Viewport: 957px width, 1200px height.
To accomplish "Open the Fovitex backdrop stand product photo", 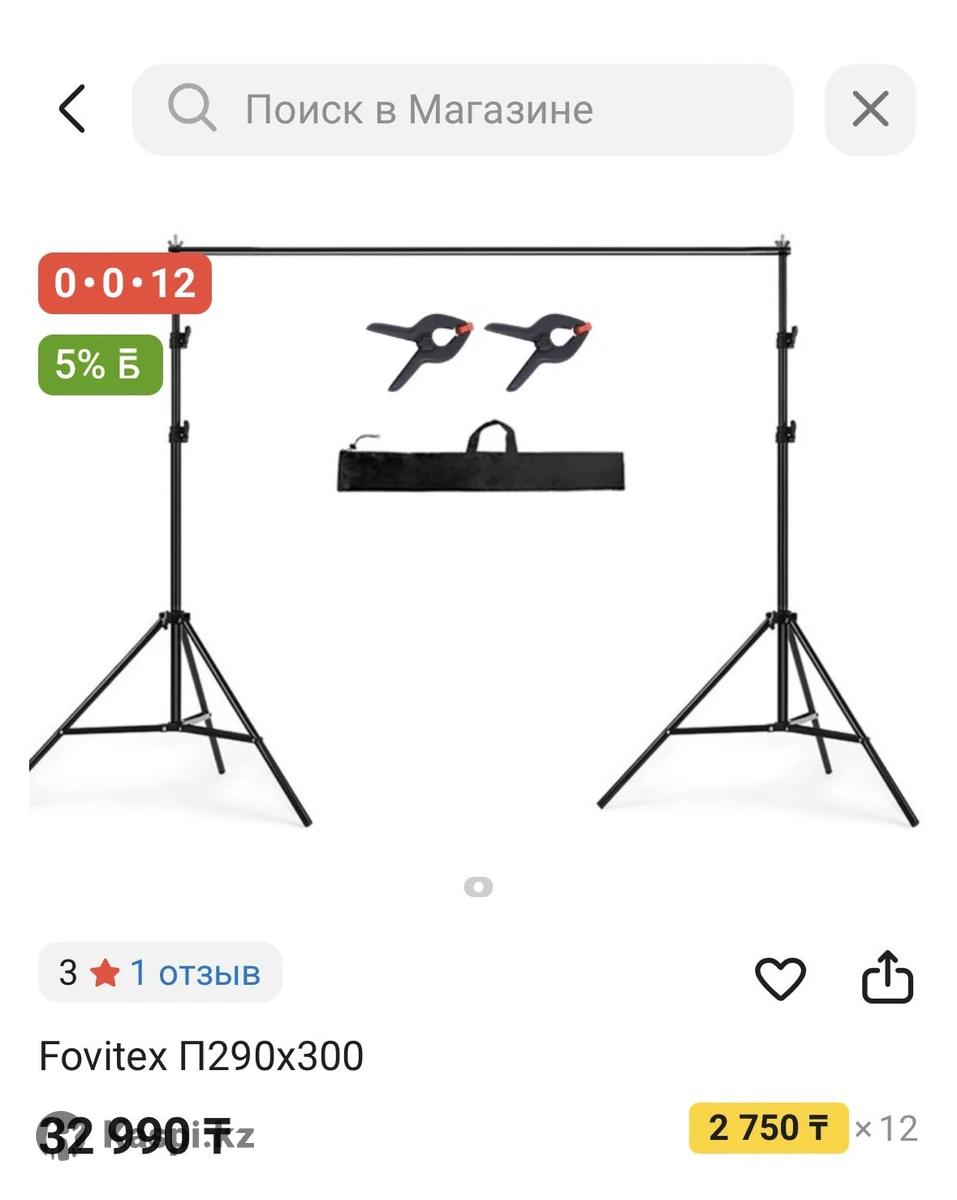I will point(478,540).
